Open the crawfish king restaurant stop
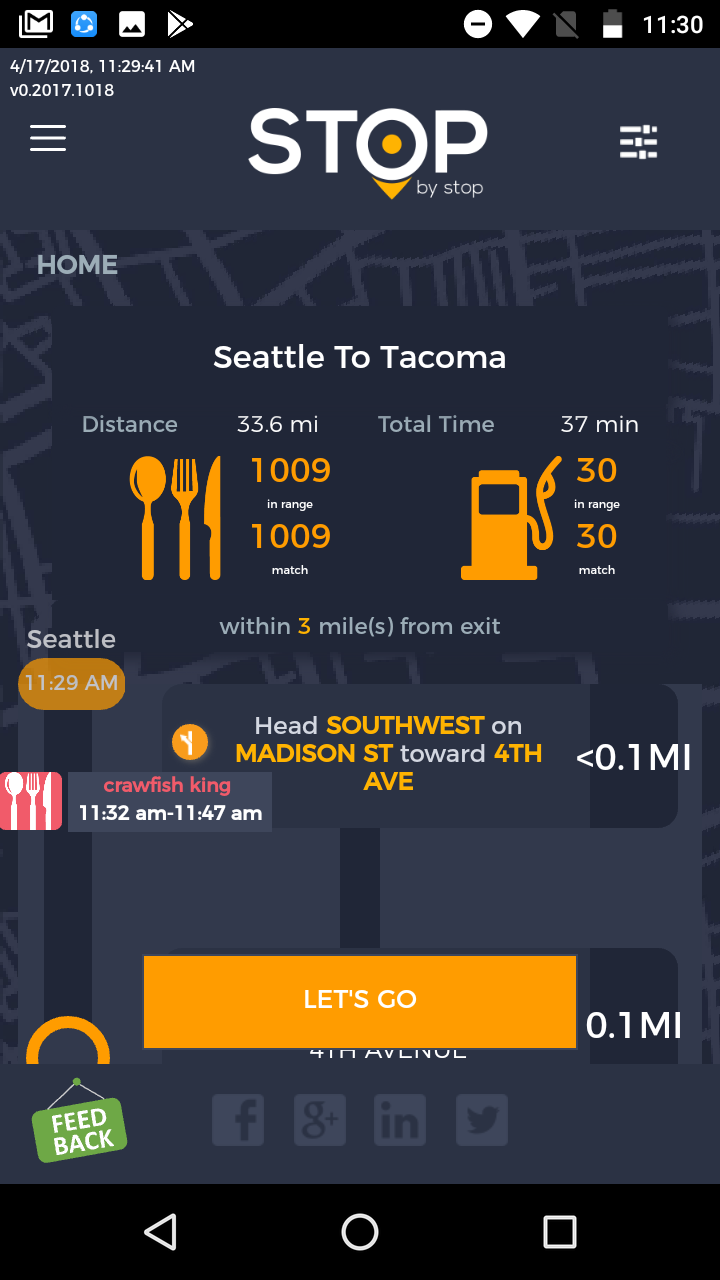The height and width of the screenshot is (1280, 720). coord(168,800)
